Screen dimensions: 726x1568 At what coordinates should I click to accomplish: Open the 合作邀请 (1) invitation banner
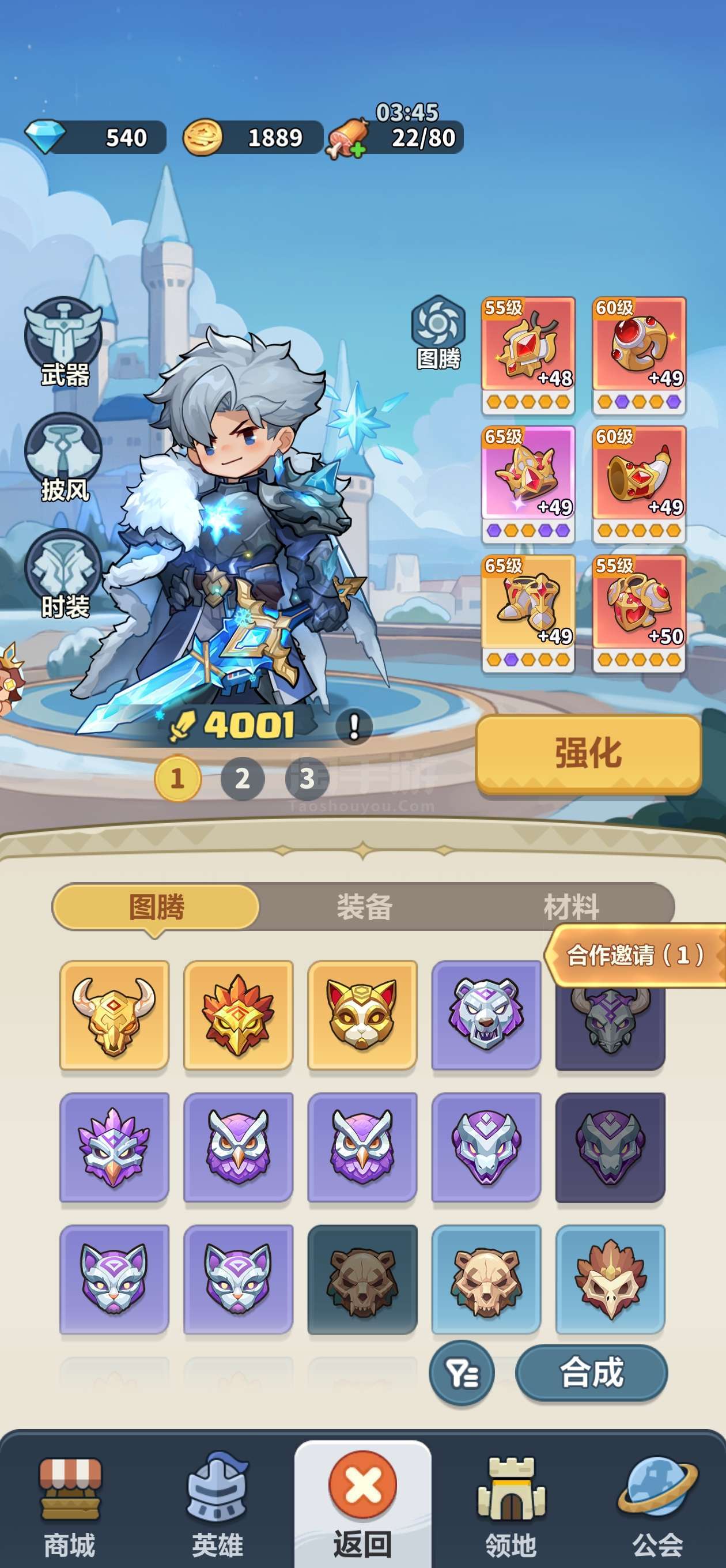[635, 955]
